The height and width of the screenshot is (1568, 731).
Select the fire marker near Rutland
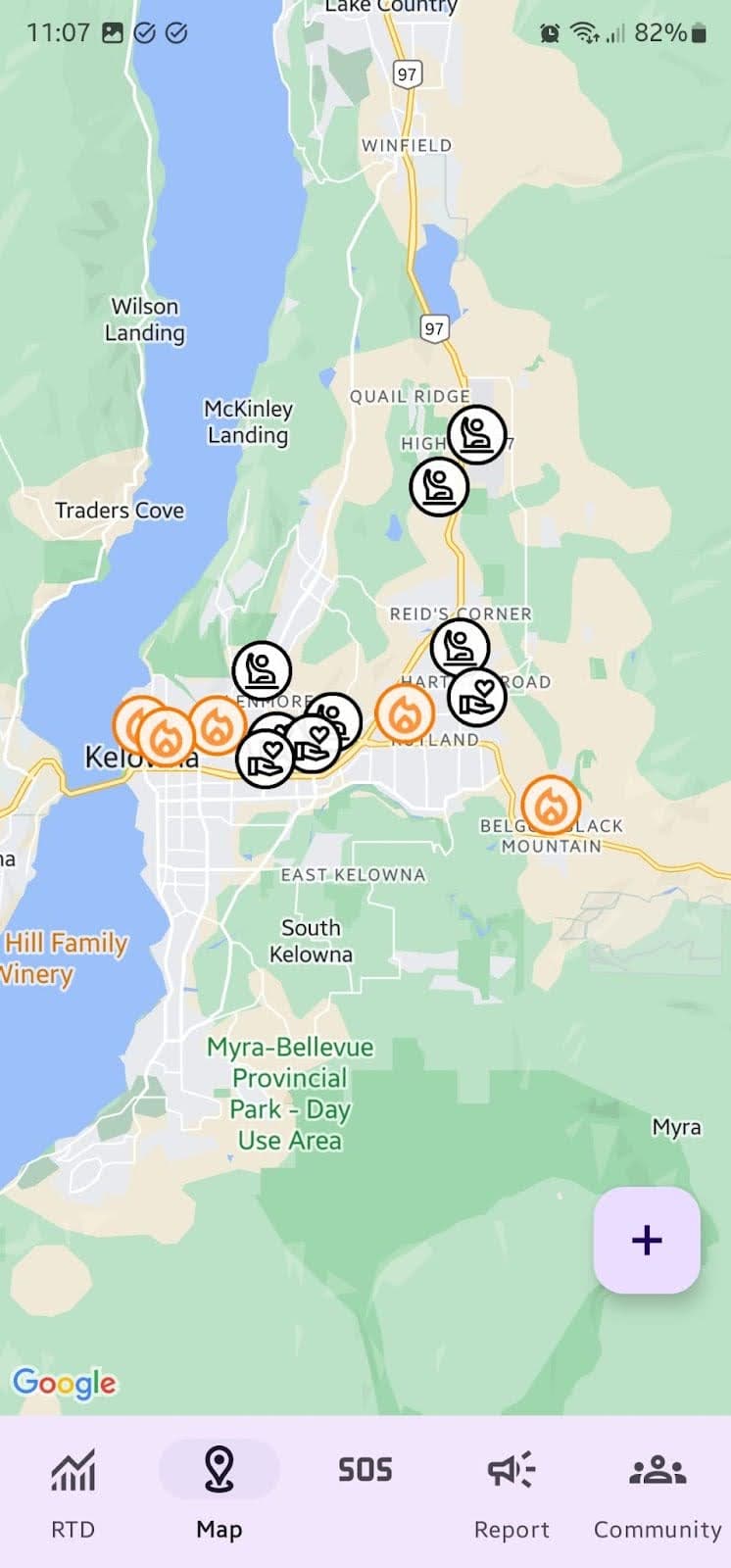tap(405, 714)
